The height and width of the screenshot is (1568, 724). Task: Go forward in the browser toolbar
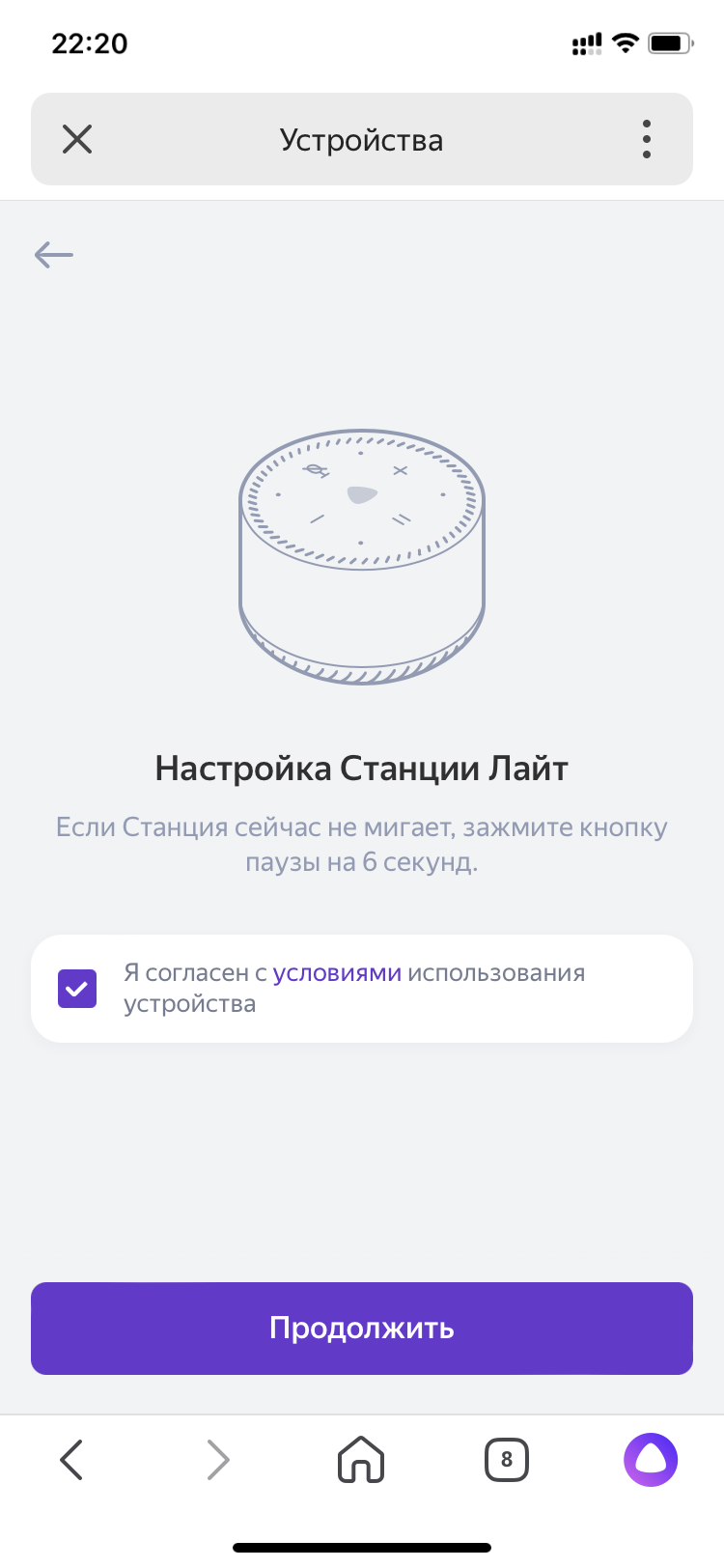[218, 1459]
